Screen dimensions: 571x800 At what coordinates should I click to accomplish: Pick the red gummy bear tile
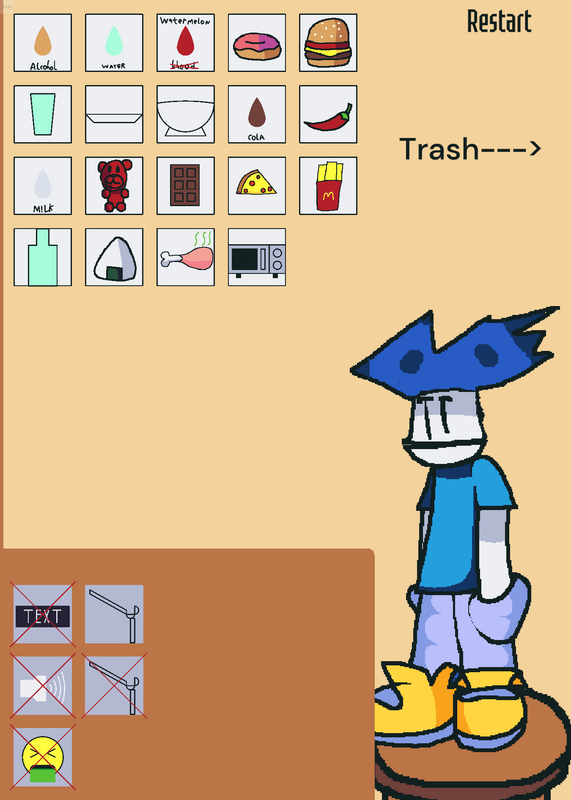point(114,186)
